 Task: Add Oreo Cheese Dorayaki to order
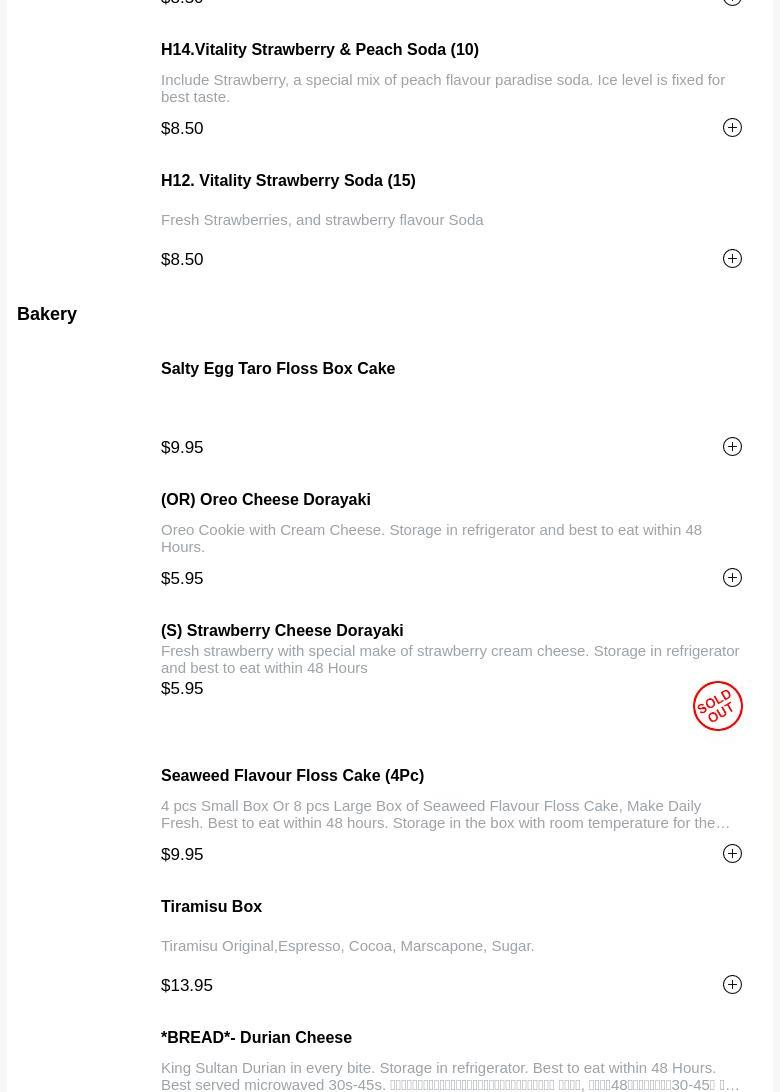(732, 578)
